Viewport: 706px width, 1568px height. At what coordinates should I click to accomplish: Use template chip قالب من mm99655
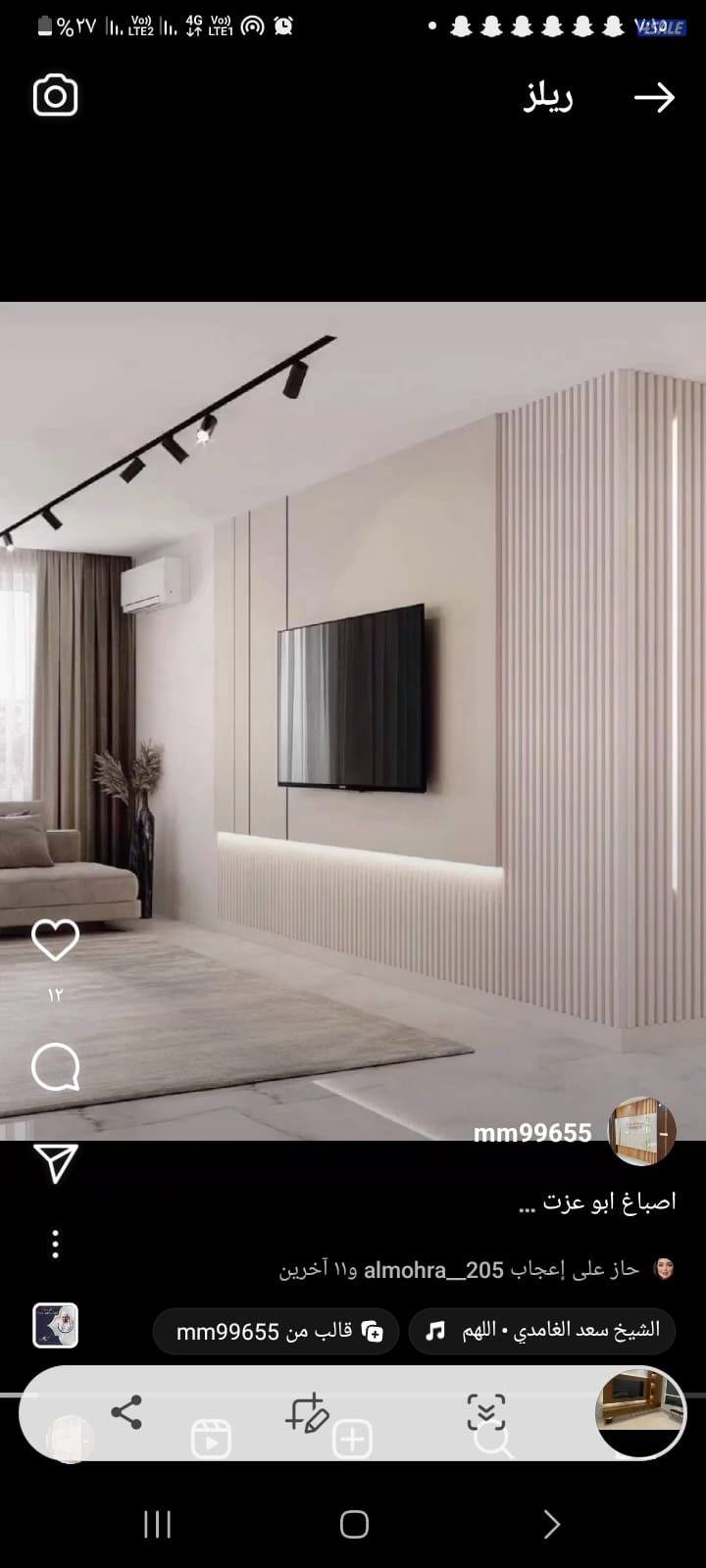coord(277,1331)
